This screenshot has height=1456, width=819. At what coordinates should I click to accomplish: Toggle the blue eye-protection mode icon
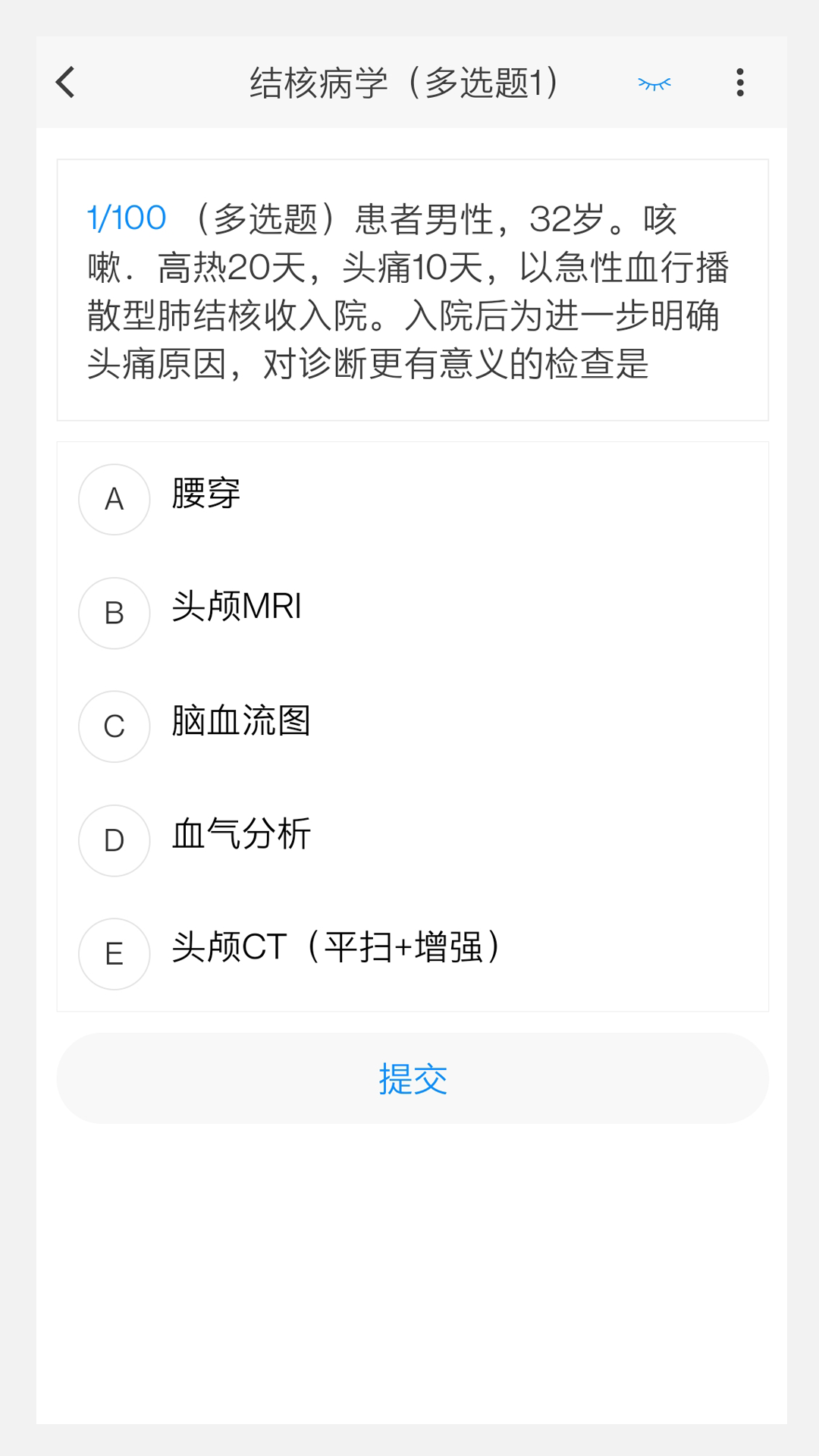point(654,82)
